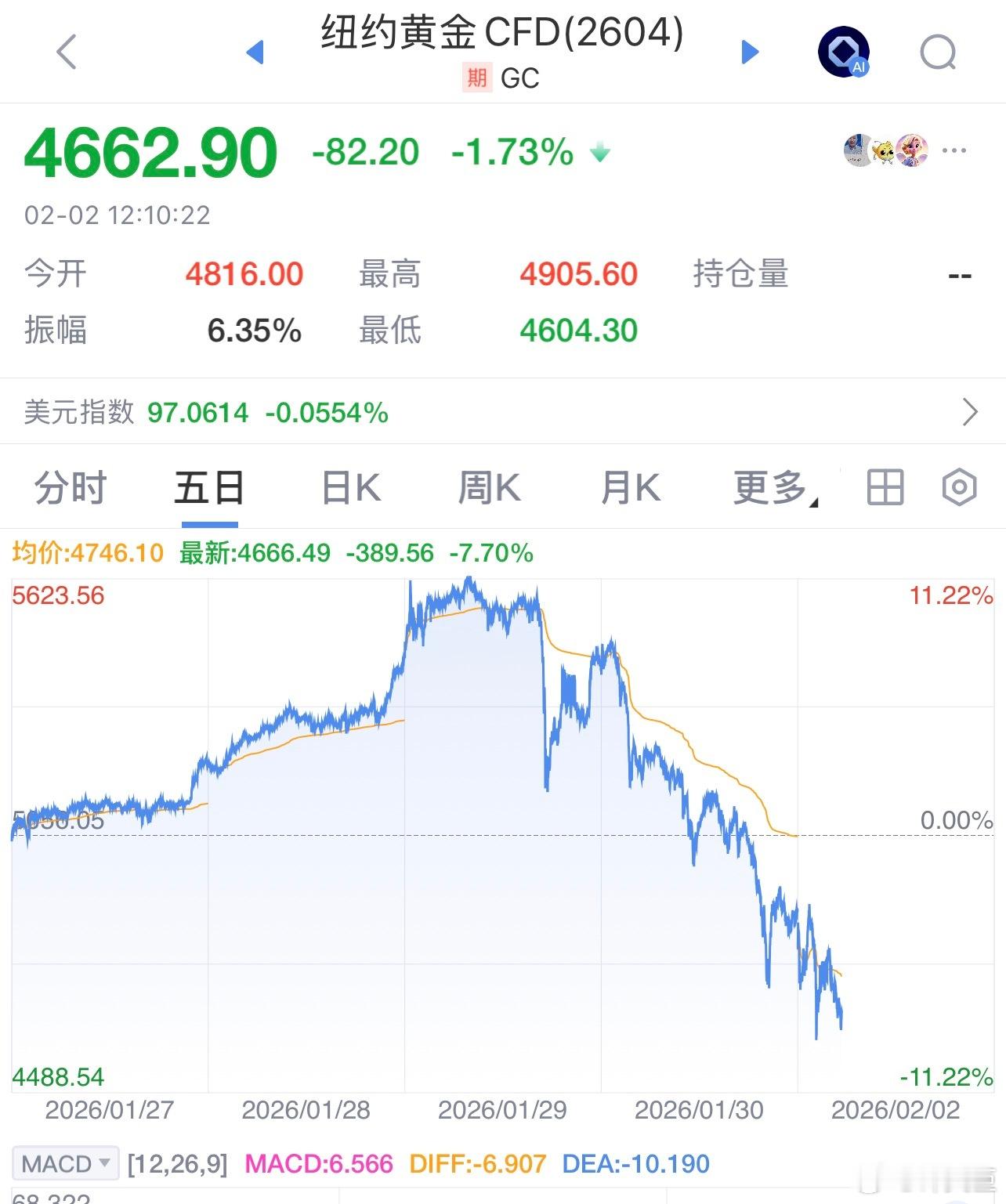Expand 更多 to see additional chart periods

click(772, 486)
